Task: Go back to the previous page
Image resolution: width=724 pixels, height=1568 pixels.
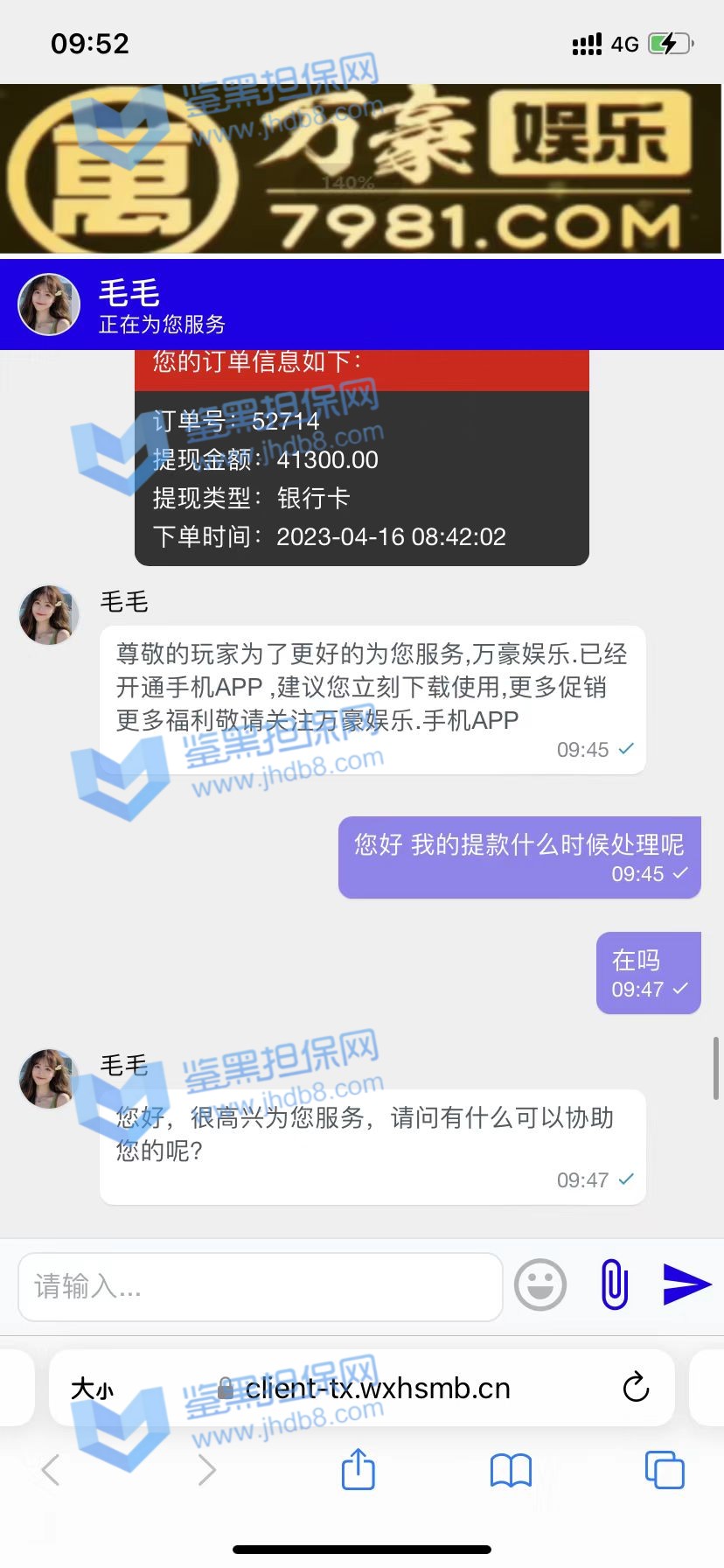Action: [x=51, y=1470]
